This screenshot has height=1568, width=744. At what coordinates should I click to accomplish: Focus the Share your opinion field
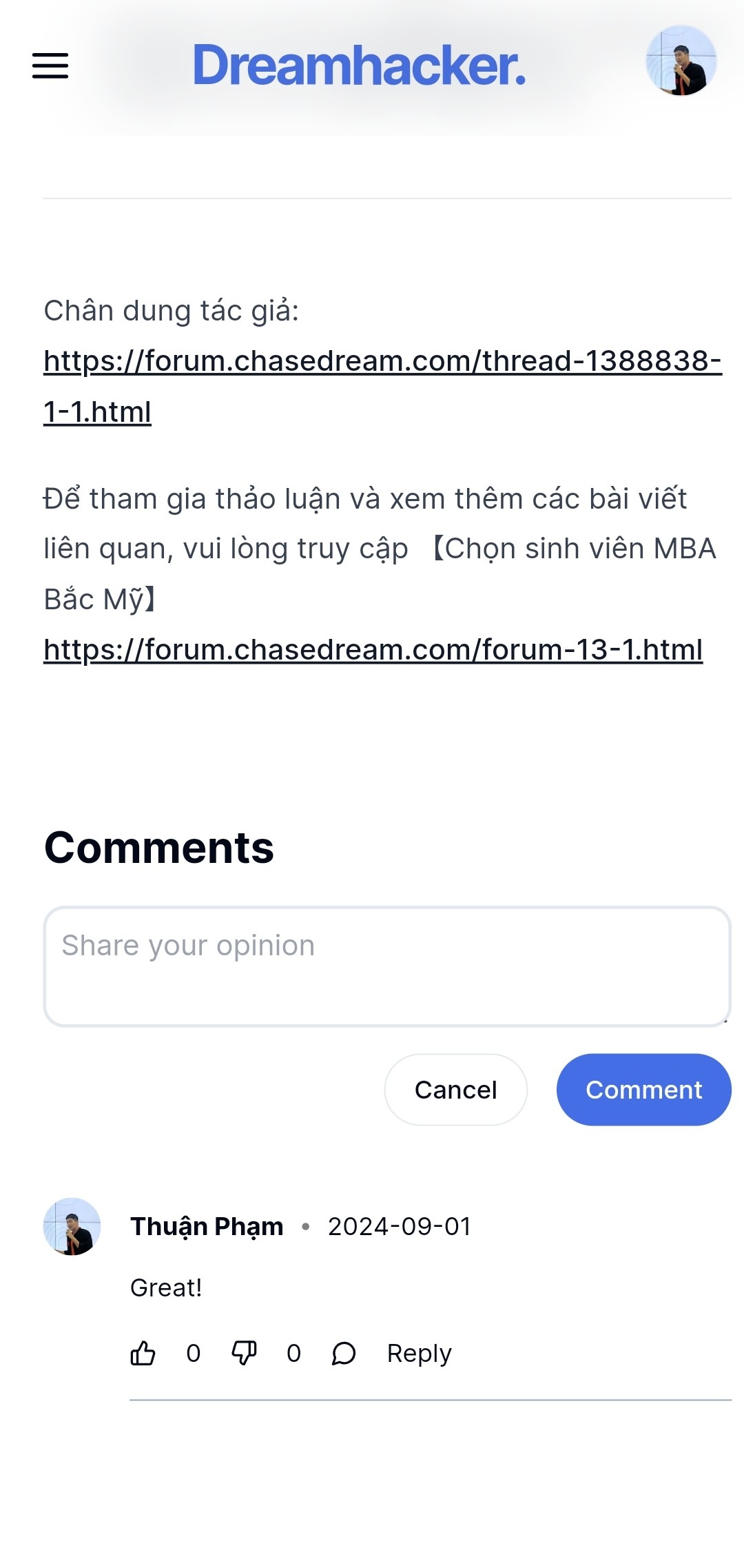click(x=387, y=966)
